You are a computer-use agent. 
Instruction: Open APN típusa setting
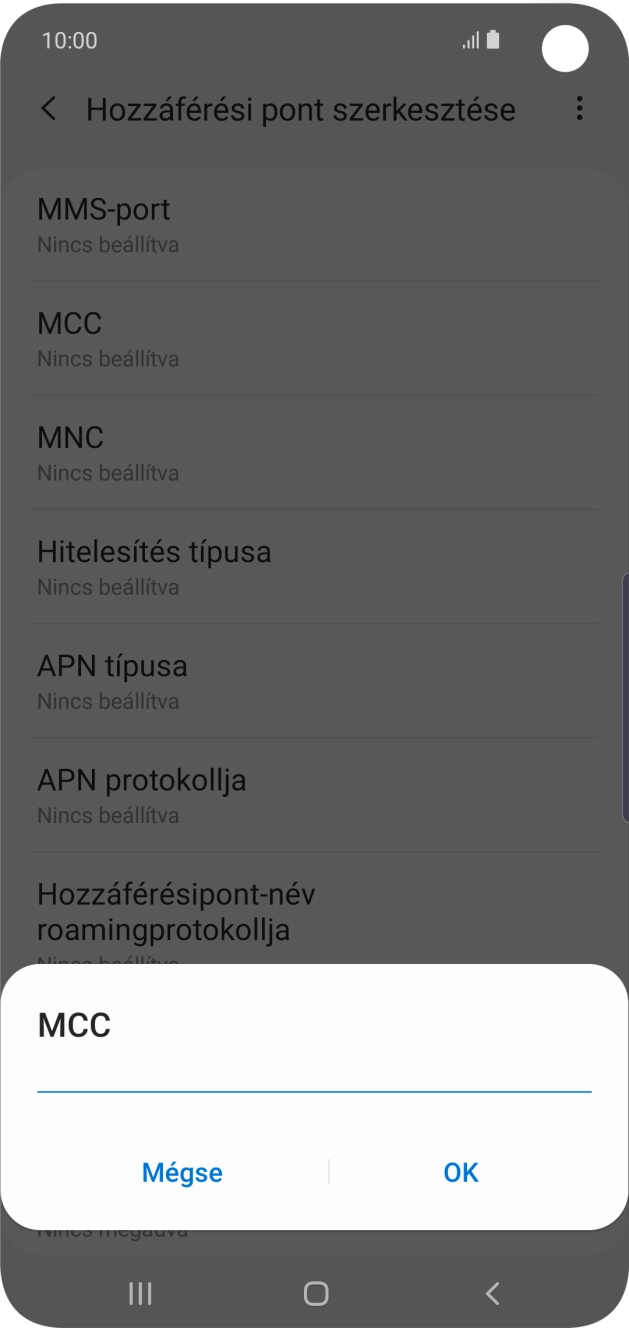pos(314,681)
